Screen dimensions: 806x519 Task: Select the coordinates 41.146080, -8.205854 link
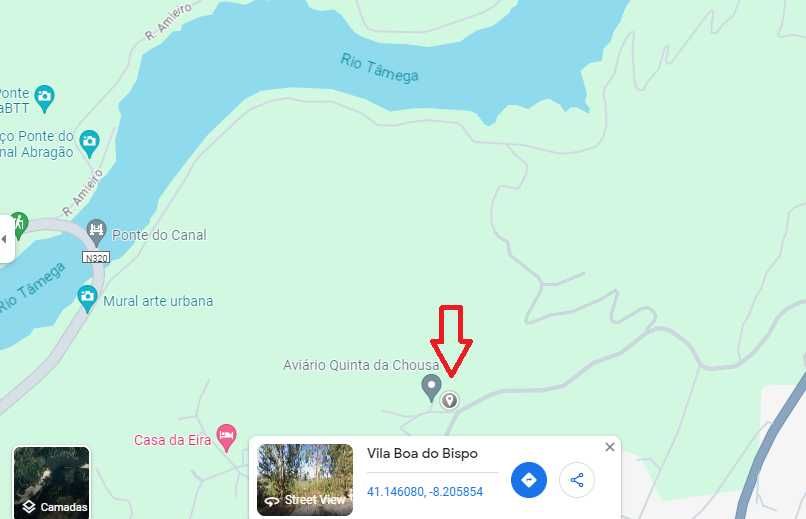425,492
